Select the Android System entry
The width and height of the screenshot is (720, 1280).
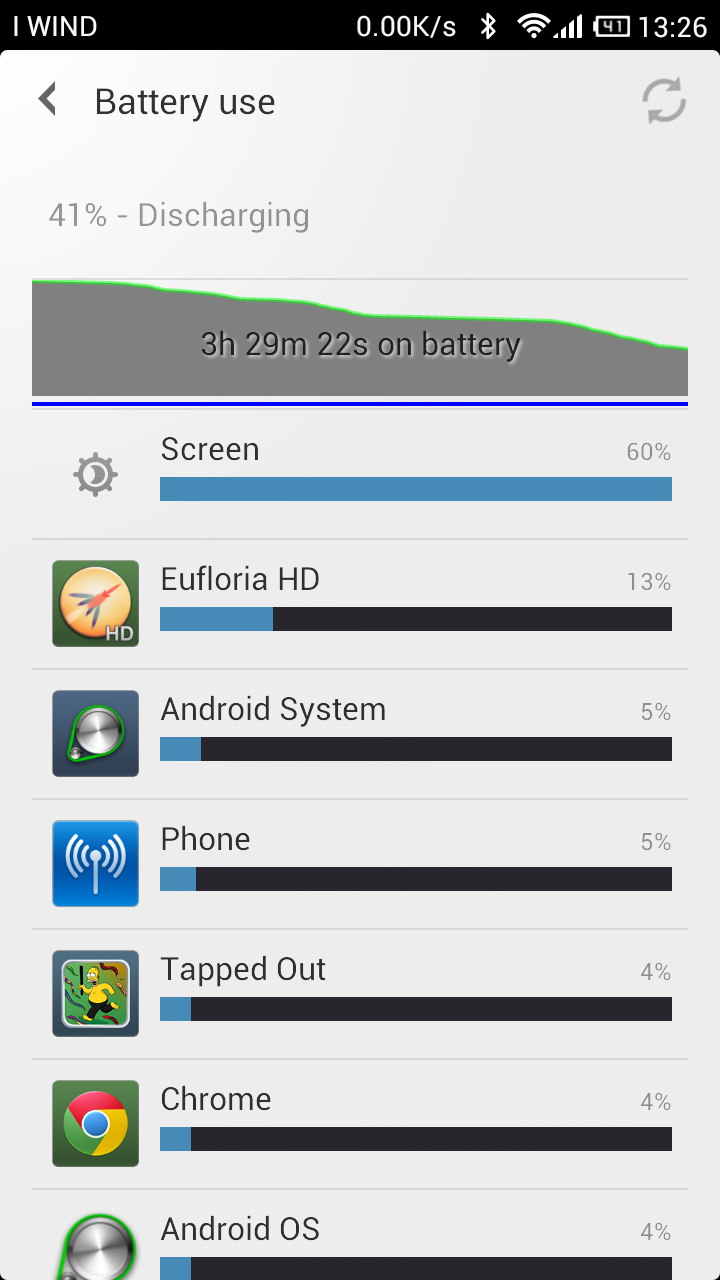tap(360, 735)
